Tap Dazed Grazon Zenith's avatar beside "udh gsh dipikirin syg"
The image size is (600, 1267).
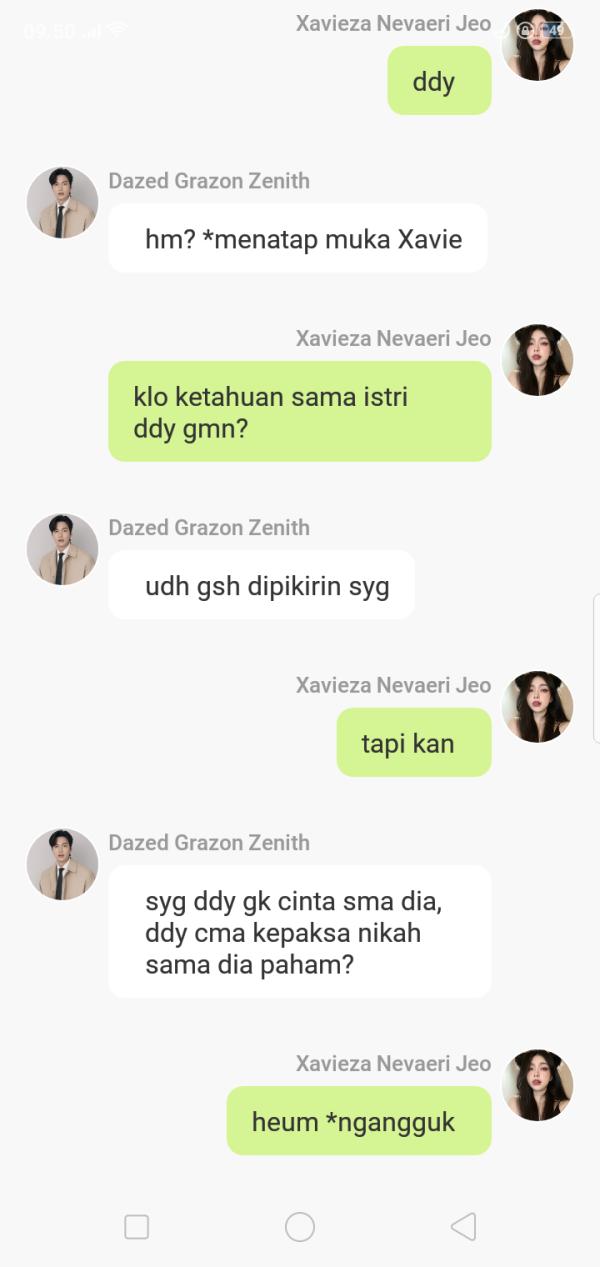(62, 550)
